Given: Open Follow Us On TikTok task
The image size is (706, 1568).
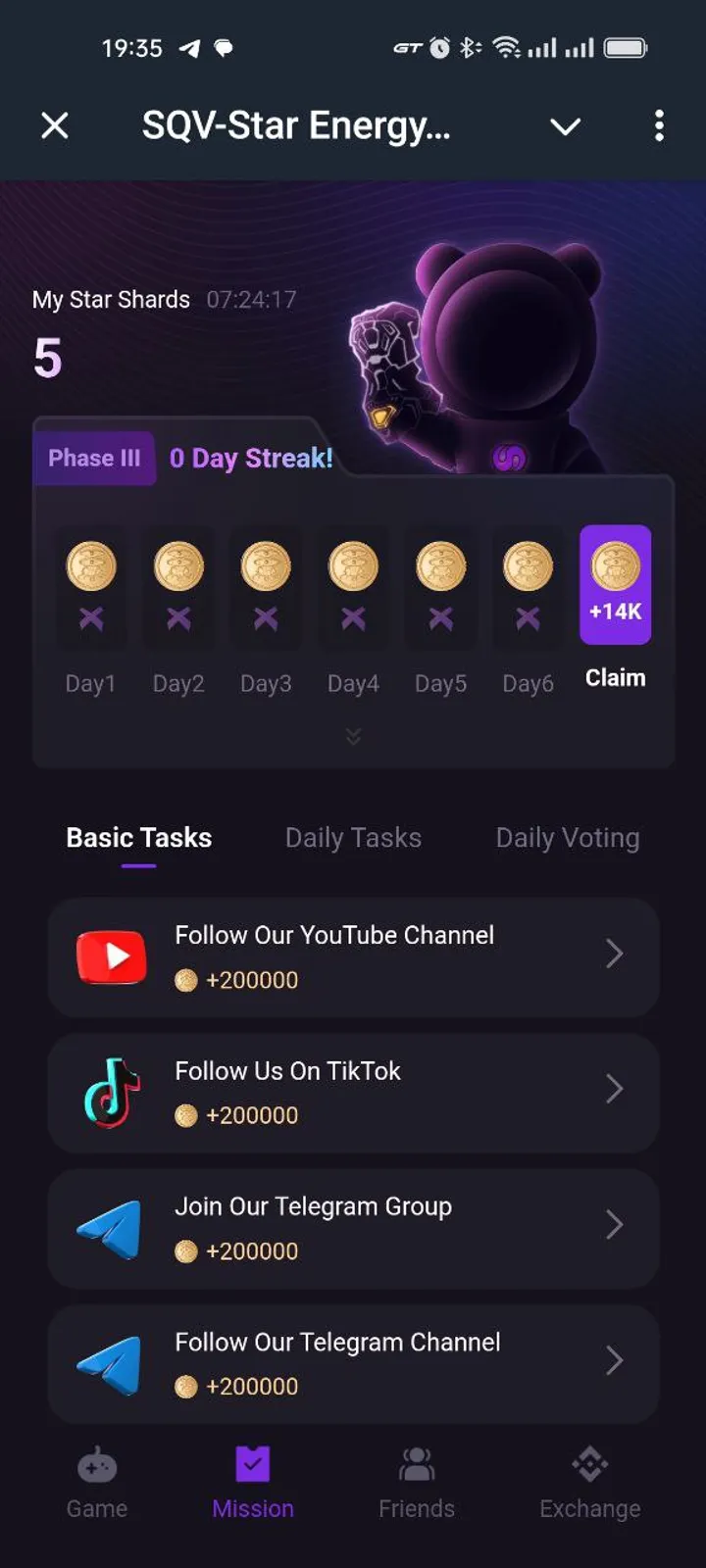Looking at the screenshot, I should tap(353, 1092).
